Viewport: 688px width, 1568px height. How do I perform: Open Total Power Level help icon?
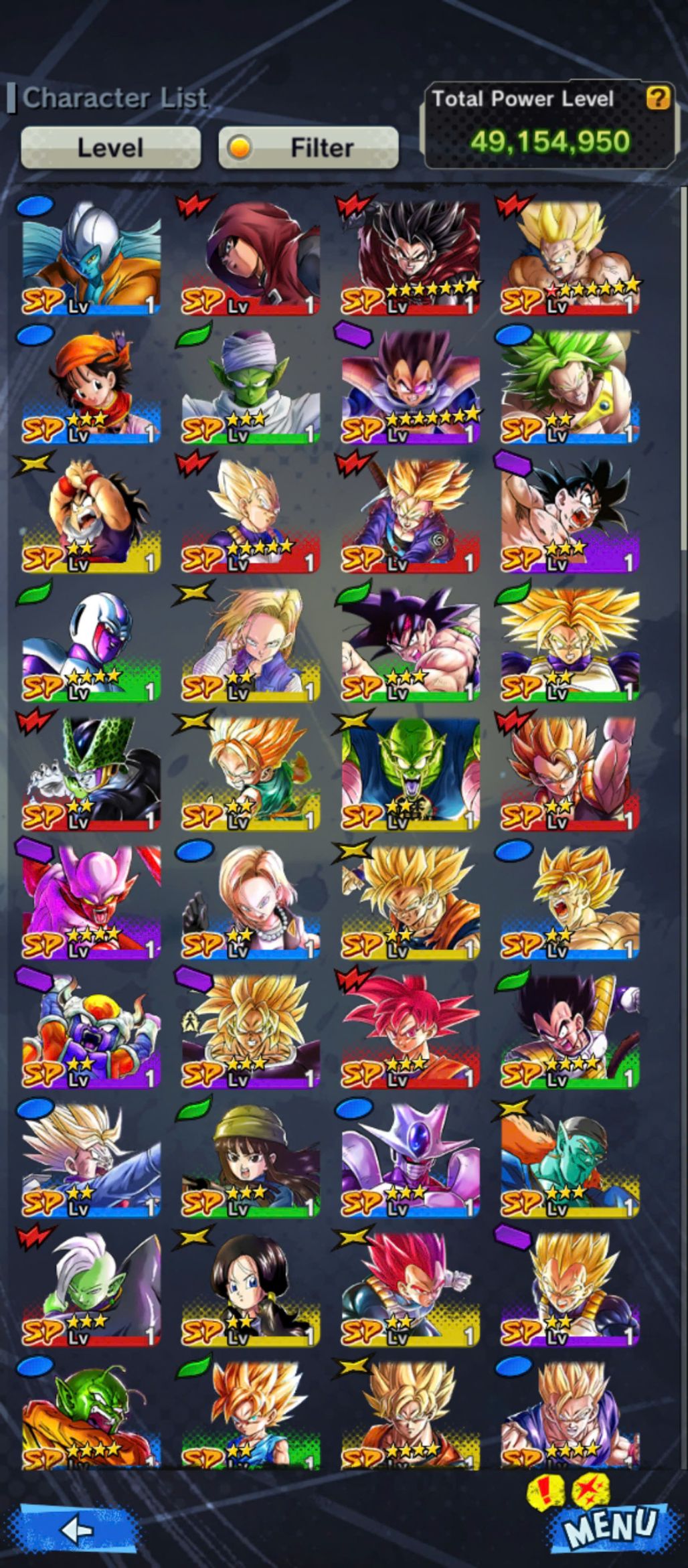click(658, 98)
